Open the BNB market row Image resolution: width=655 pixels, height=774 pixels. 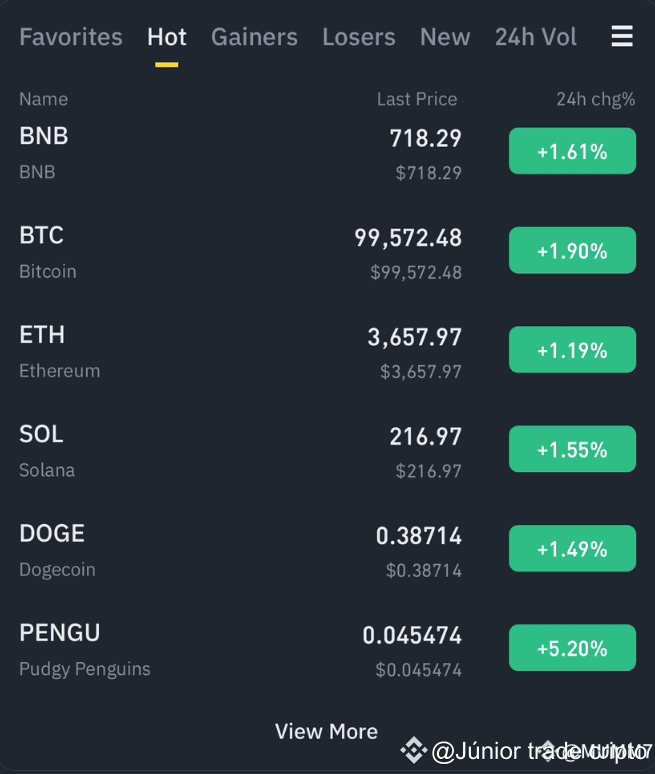point(240,152)
